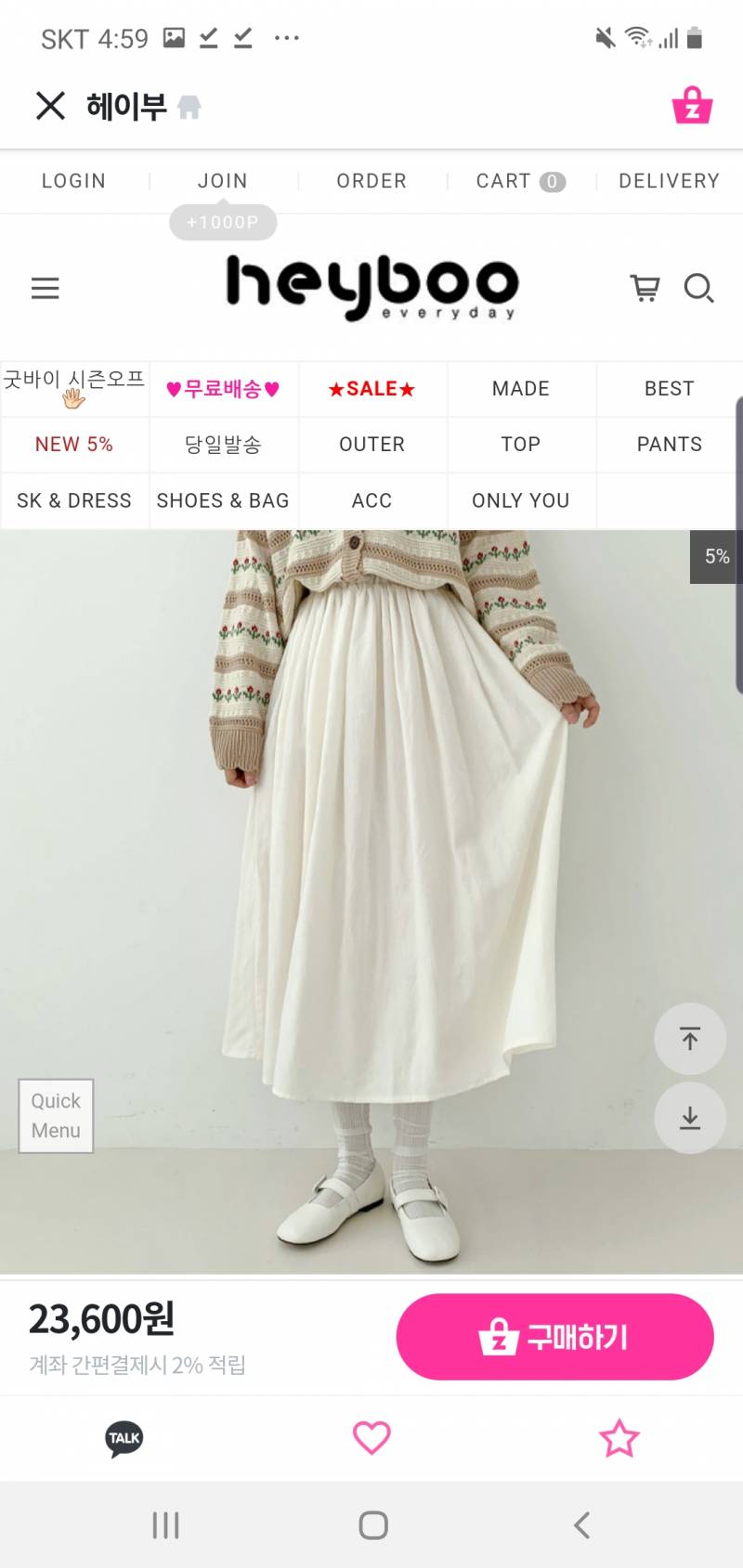Add this item to favorites with the heart
This screenshot has height=1568, width=743.
click(371, 1438)
